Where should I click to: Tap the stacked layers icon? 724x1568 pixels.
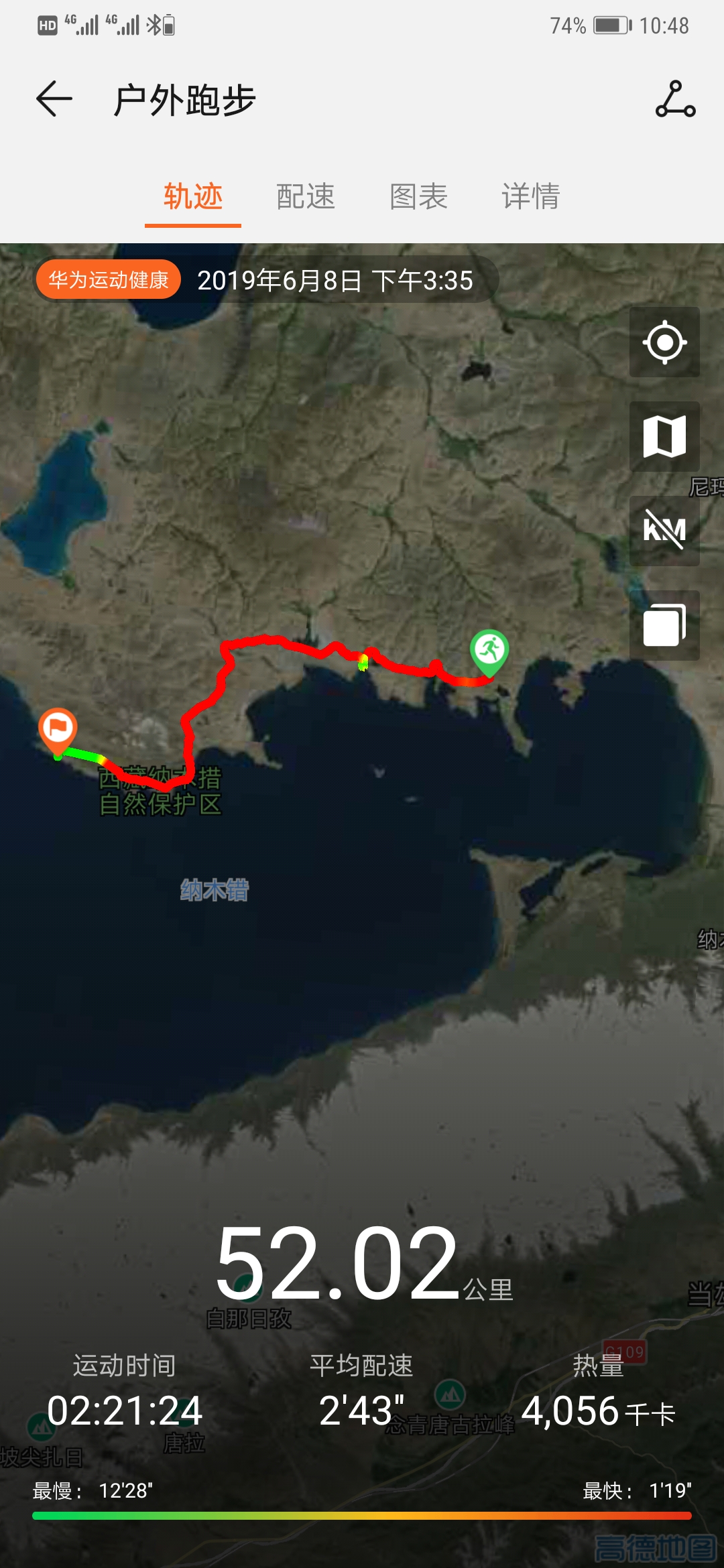click(x=664, y=625)
